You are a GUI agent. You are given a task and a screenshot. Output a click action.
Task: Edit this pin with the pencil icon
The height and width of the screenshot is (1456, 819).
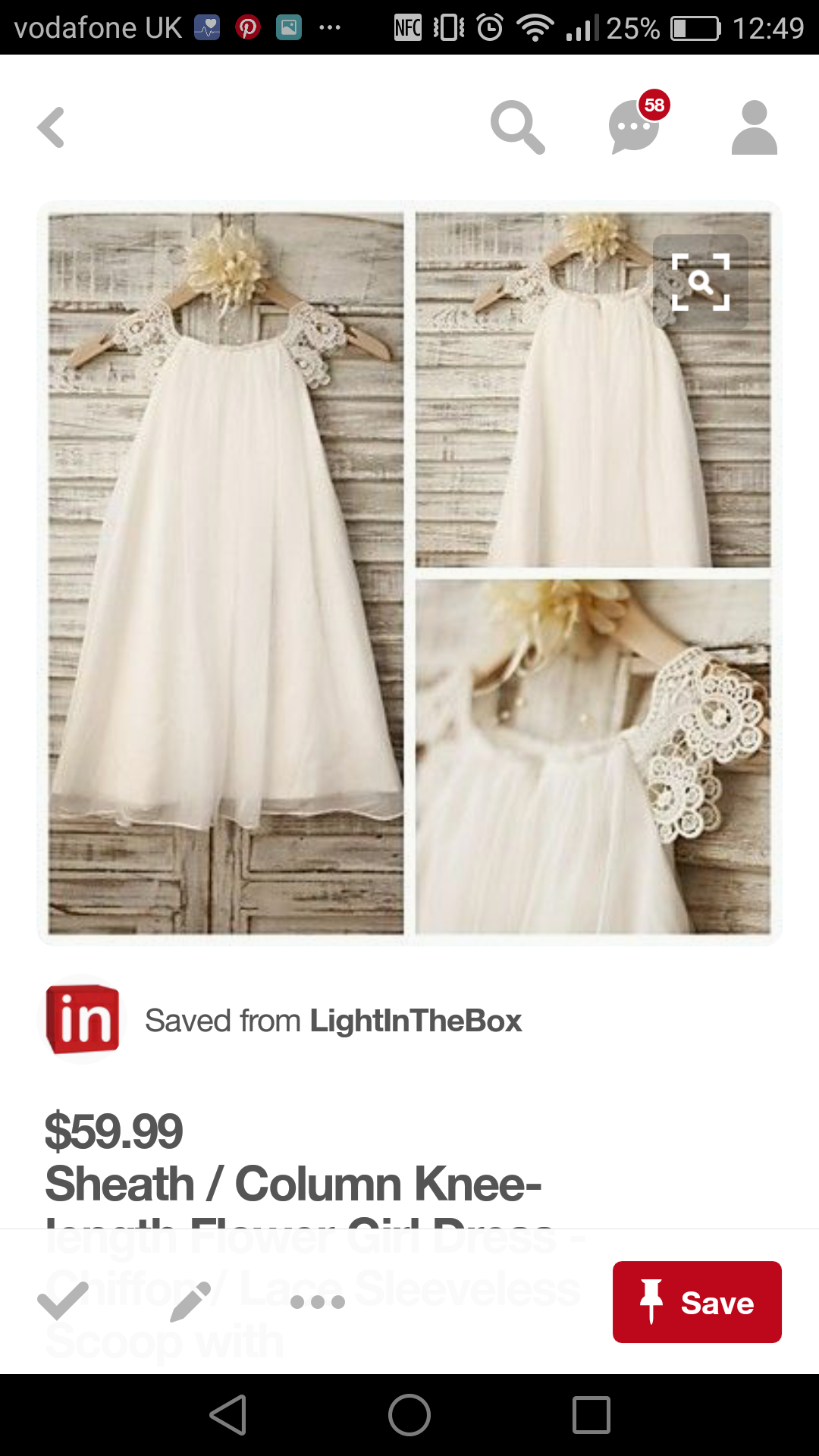190,1301
